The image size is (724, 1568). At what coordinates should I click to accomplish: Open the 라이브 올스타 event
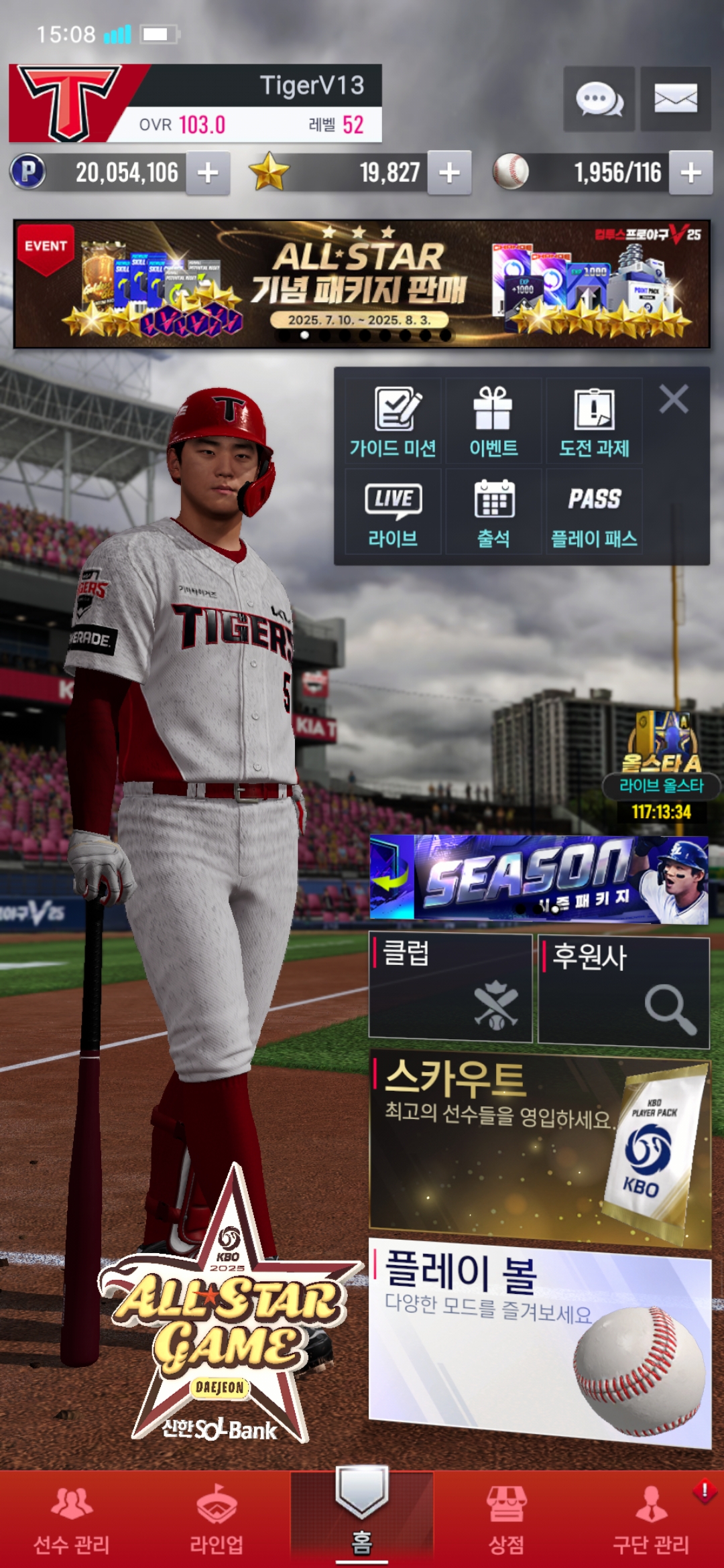pyautogui.click(x=662, y=767)
